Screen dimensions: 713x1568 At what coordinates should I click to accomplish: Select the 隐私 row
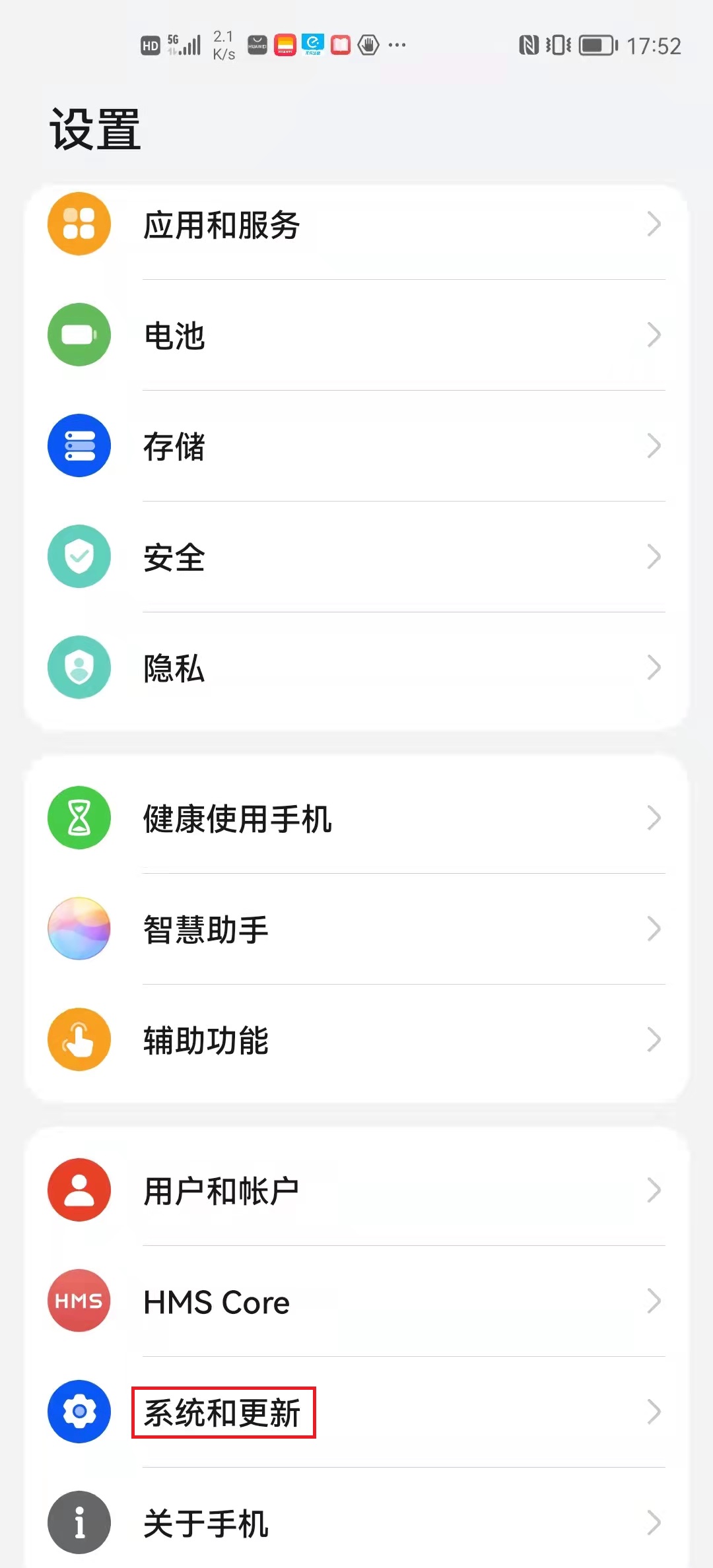pyautogui.click(x=356, y=668)
